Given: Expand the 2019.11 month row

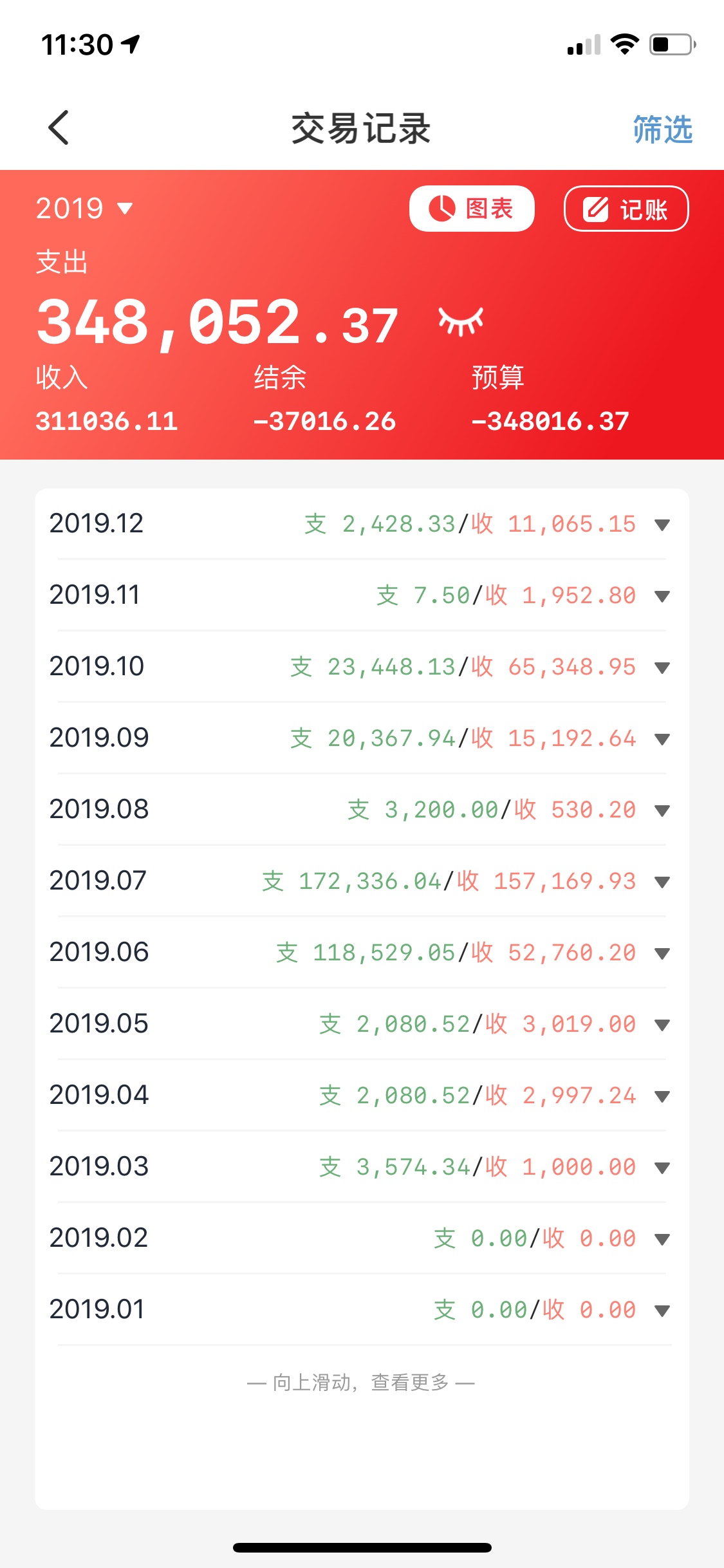Looking at the screenshot, I should pos(362,595).
